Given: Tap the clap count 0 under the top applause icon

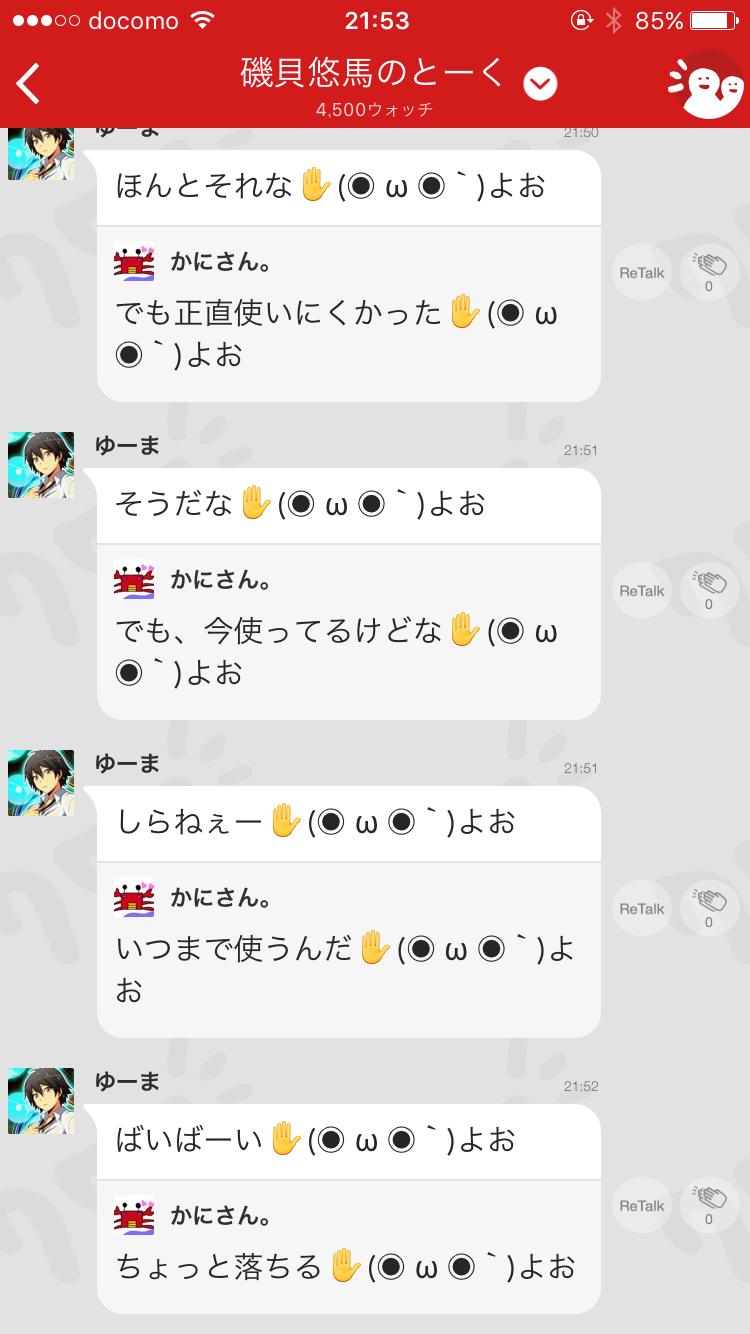Looking at the screenshot, I should [x=708, y=287].
